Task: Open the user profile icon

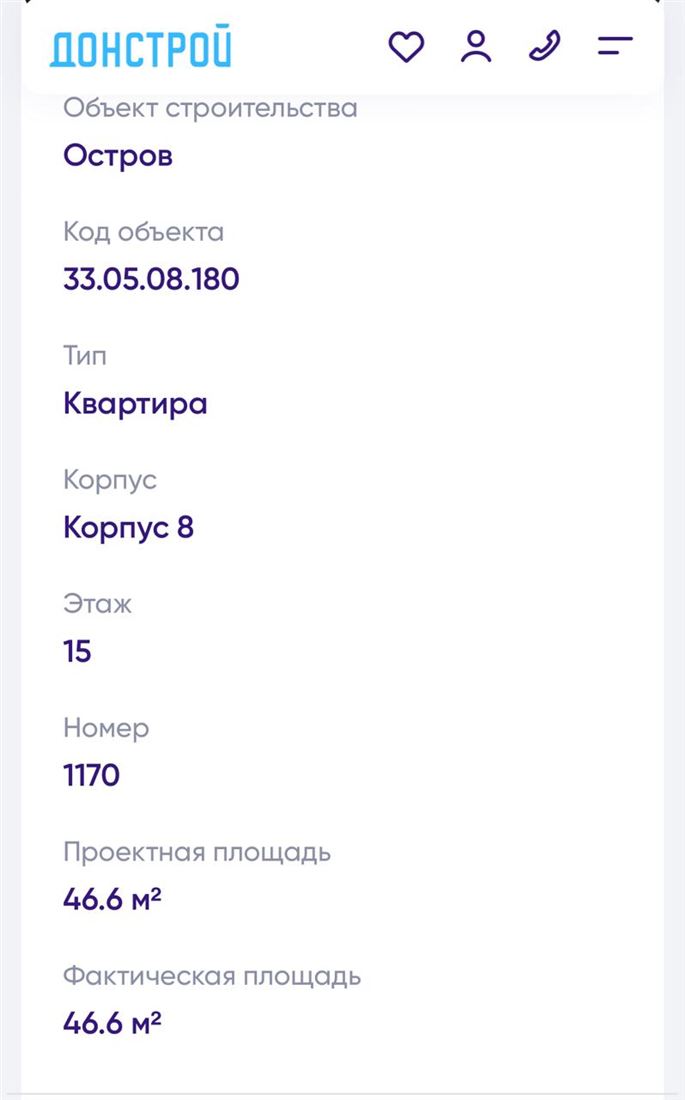Action: click(476, 47)
